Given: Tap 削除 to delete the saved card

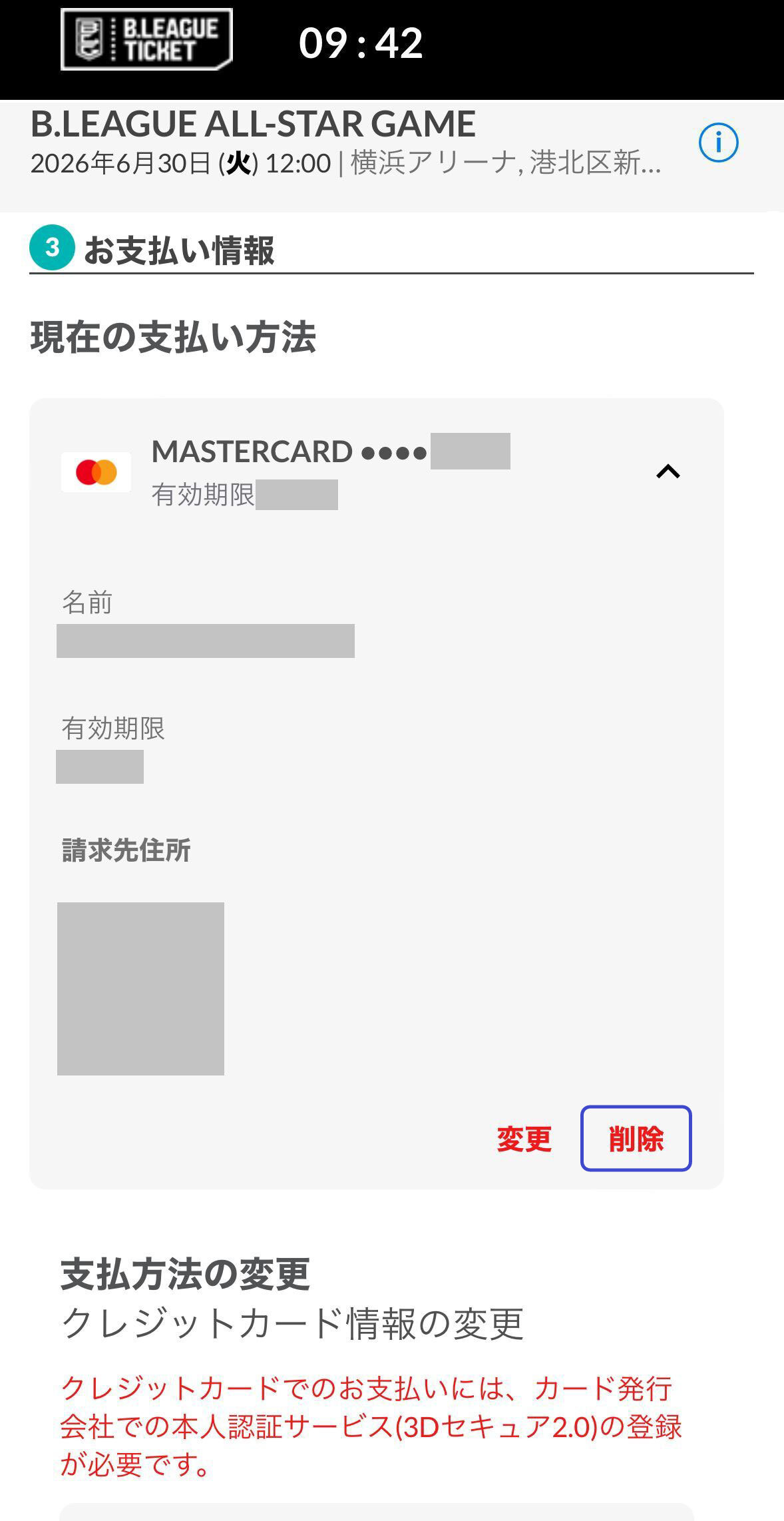Looking at the screenshot, I should tap(636, 1139).
